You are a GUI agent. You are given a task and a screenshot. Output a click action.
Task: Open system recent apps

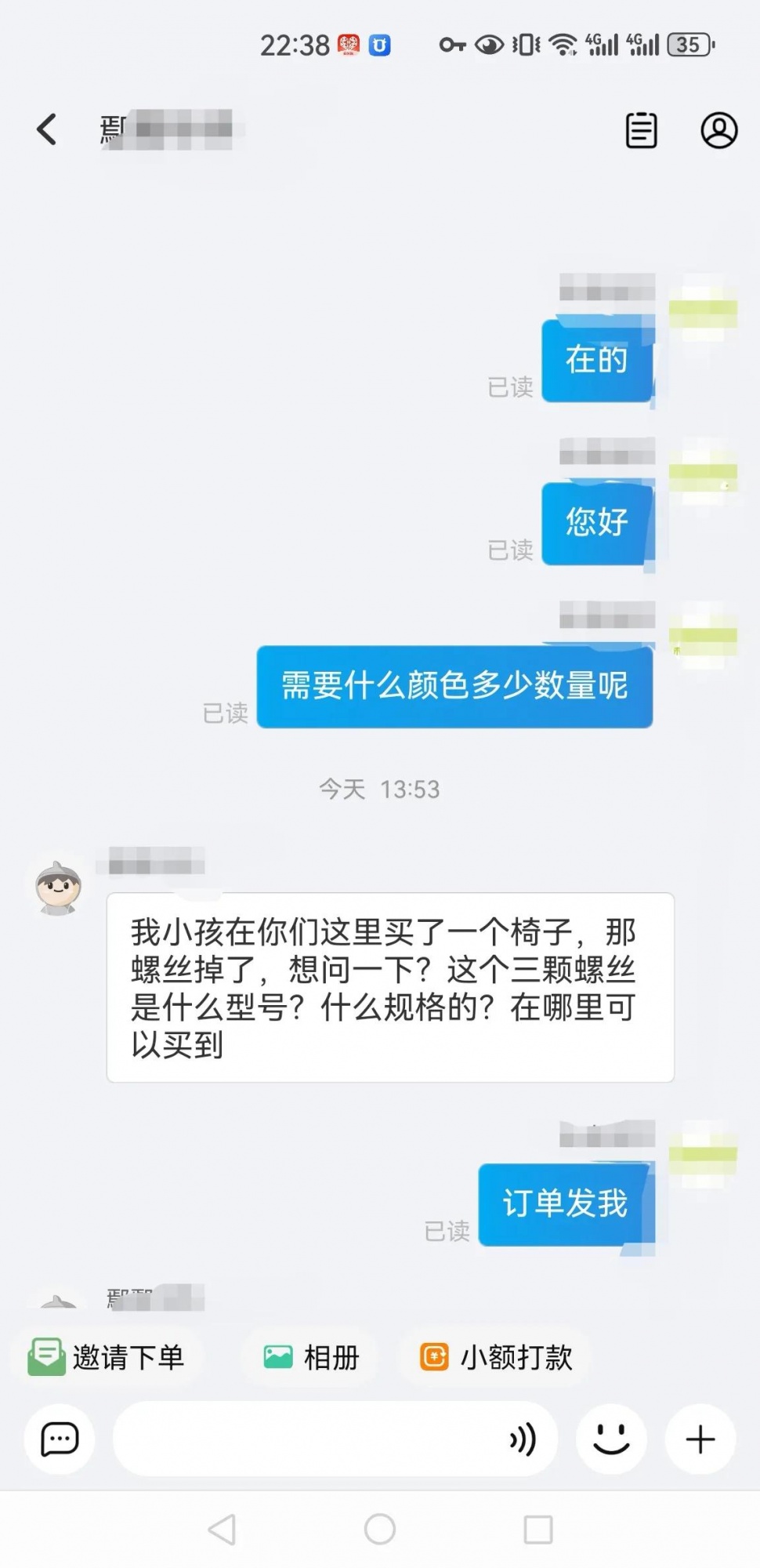(537, 1529)
